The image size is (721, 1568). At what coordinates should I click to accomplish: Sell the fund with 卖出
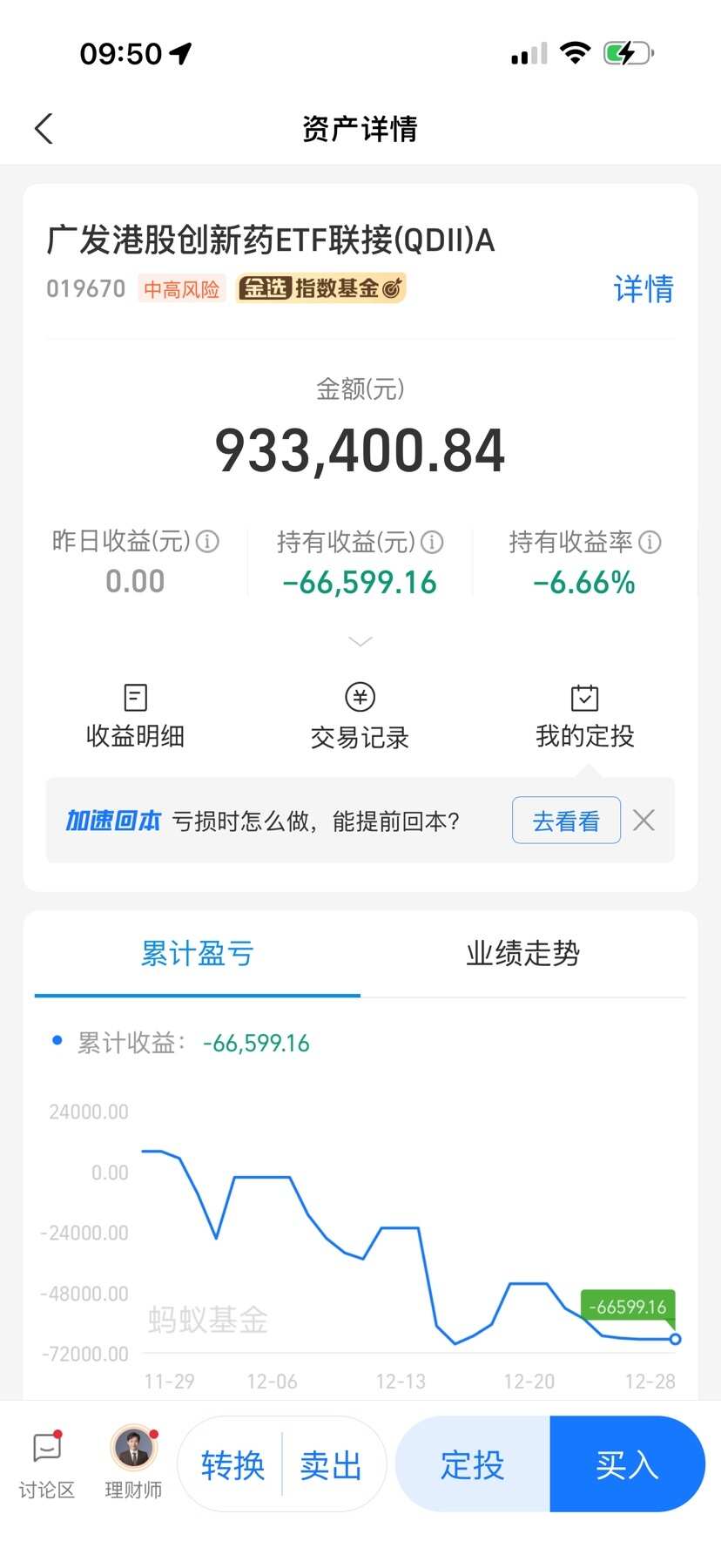[x=331, y=1465]
